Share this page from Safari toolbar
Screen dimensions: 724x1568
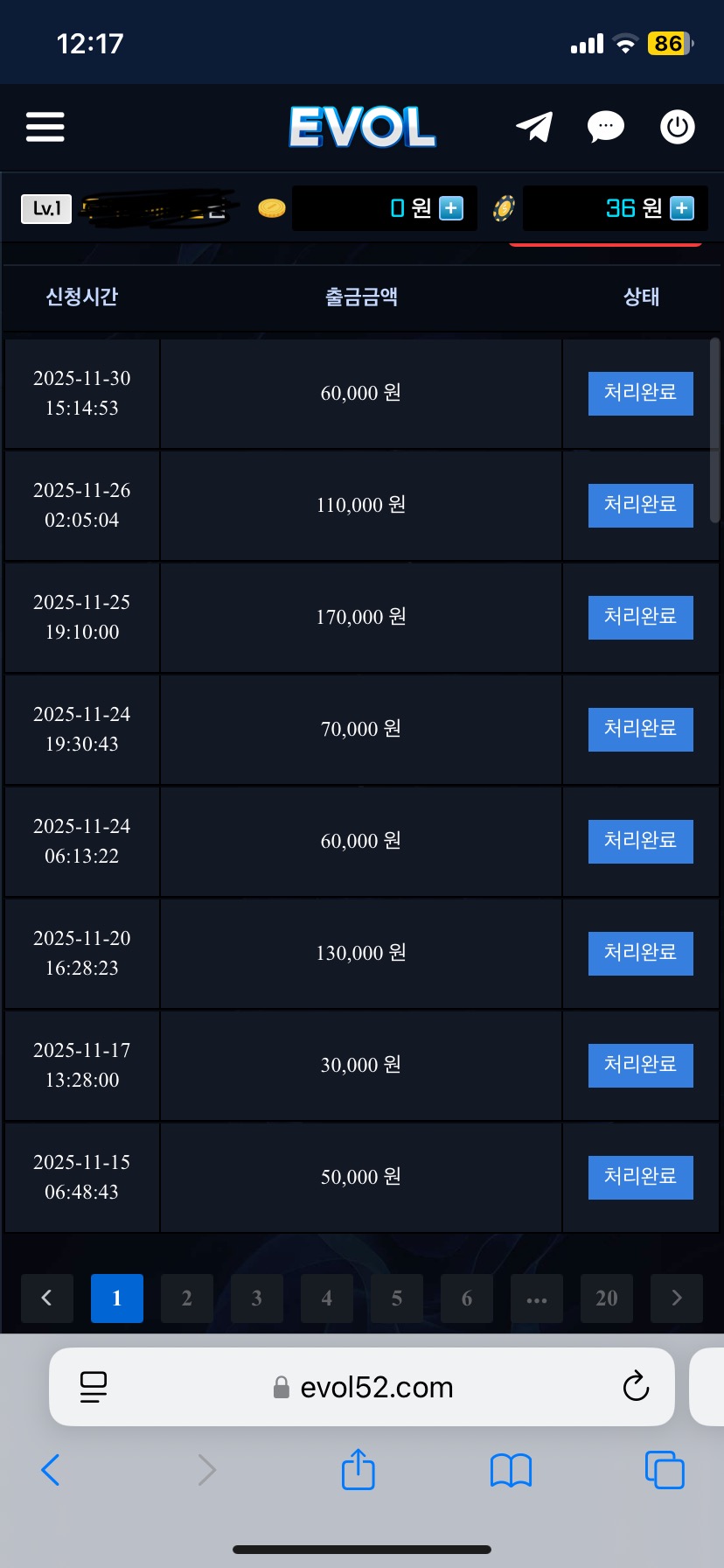click(358, 1470)
